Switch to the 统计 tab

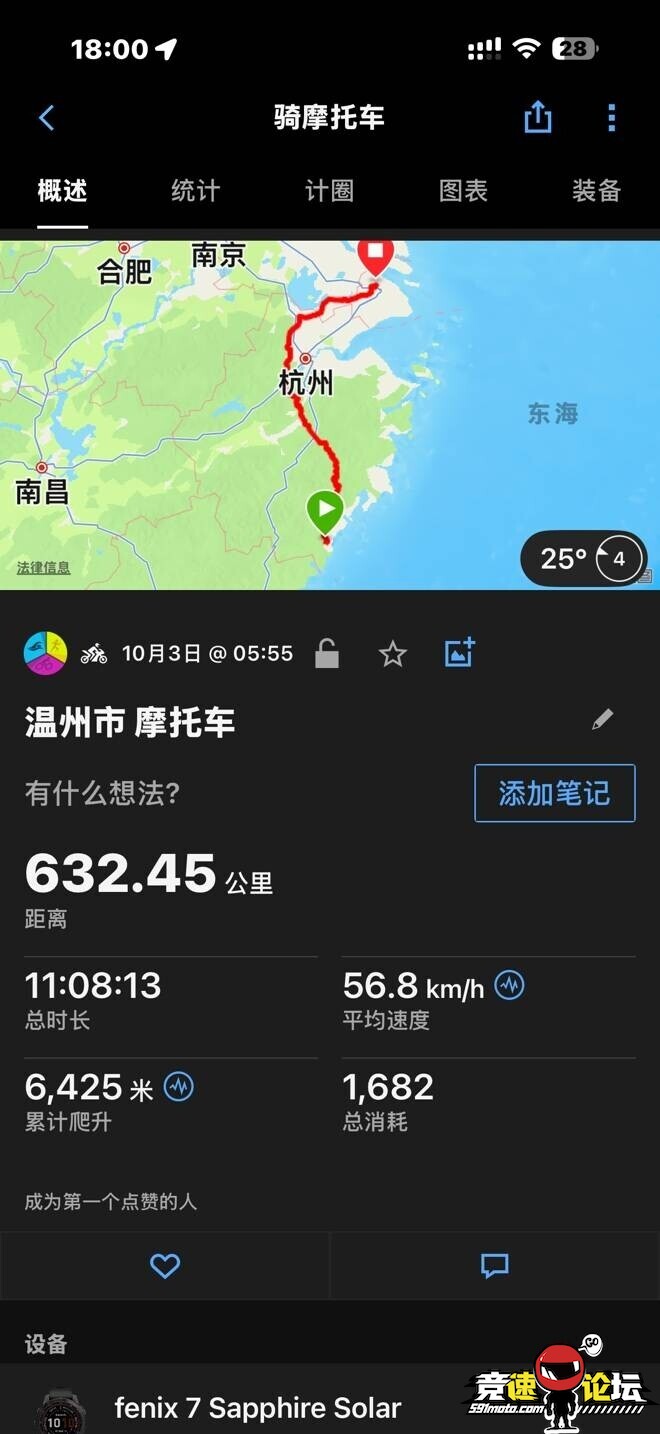coord(195,190)
